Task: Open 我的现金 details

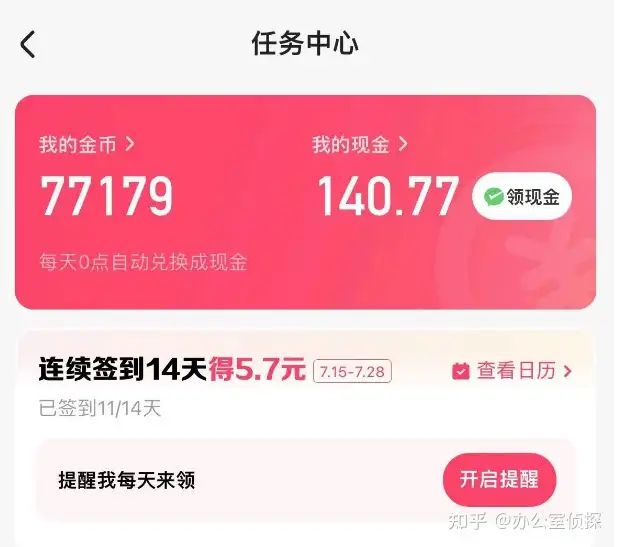Action: [x=359, y=145]
